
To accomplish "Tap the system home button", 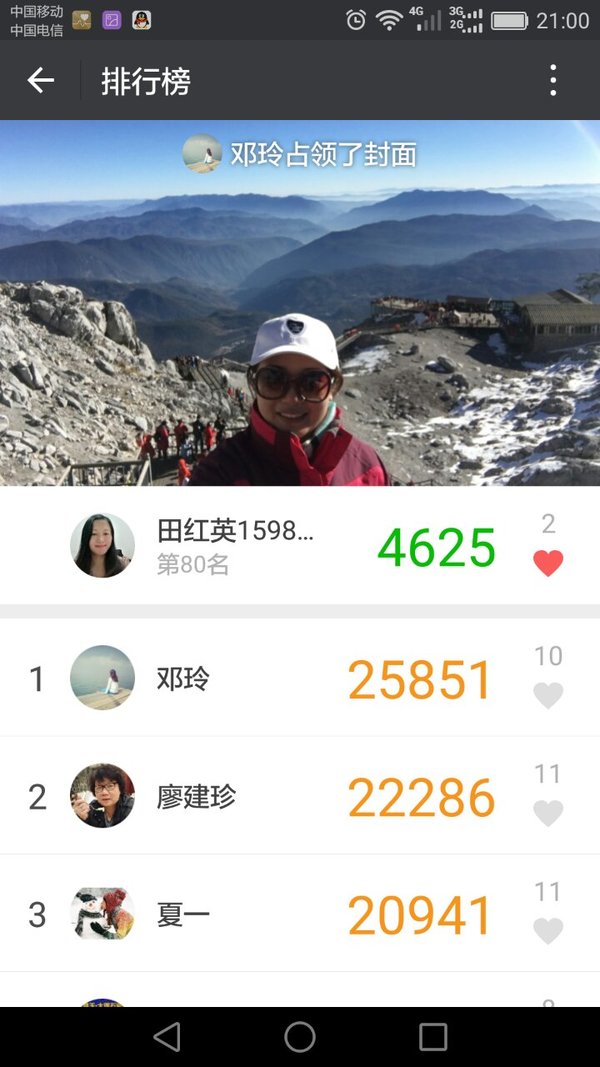I will [300, 1037].
